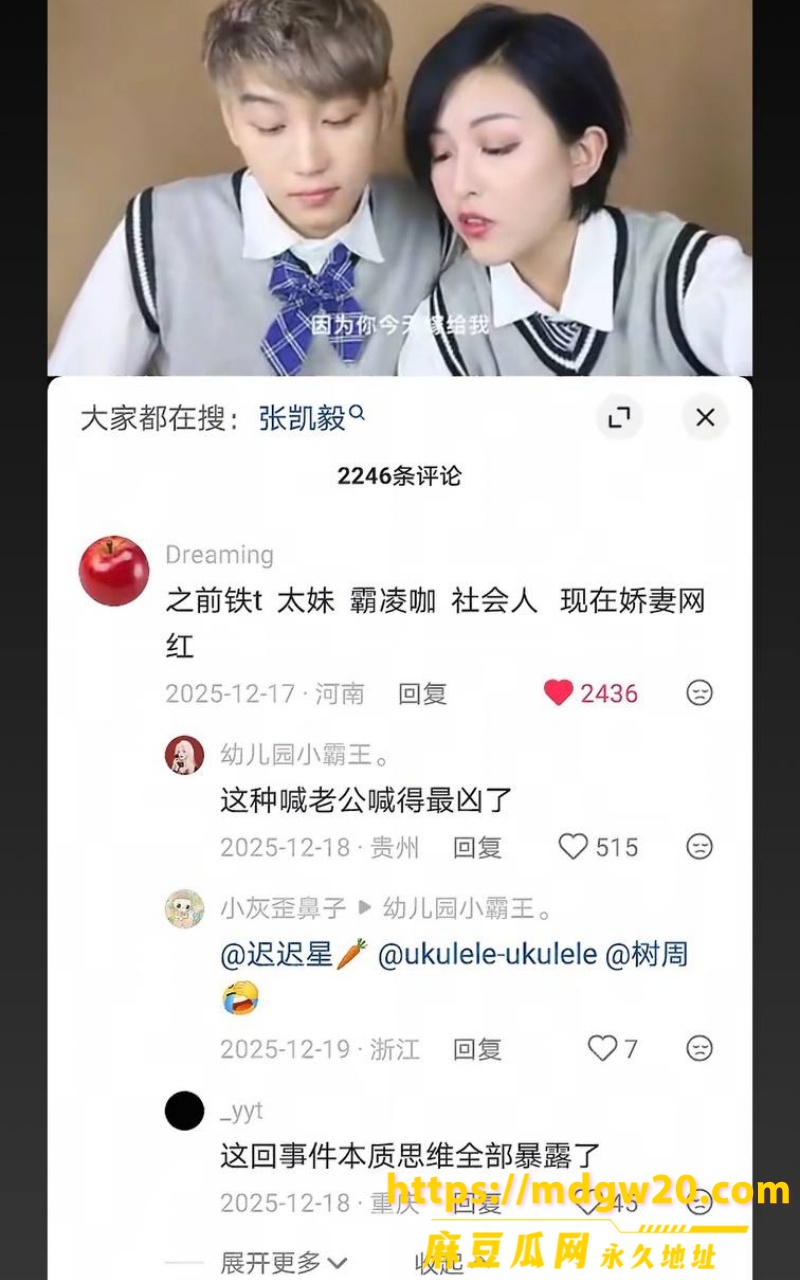
Task: Reply to the 2025-12-19 浙江 comment
Action: pyautogui.click(x=477, y=1049)
